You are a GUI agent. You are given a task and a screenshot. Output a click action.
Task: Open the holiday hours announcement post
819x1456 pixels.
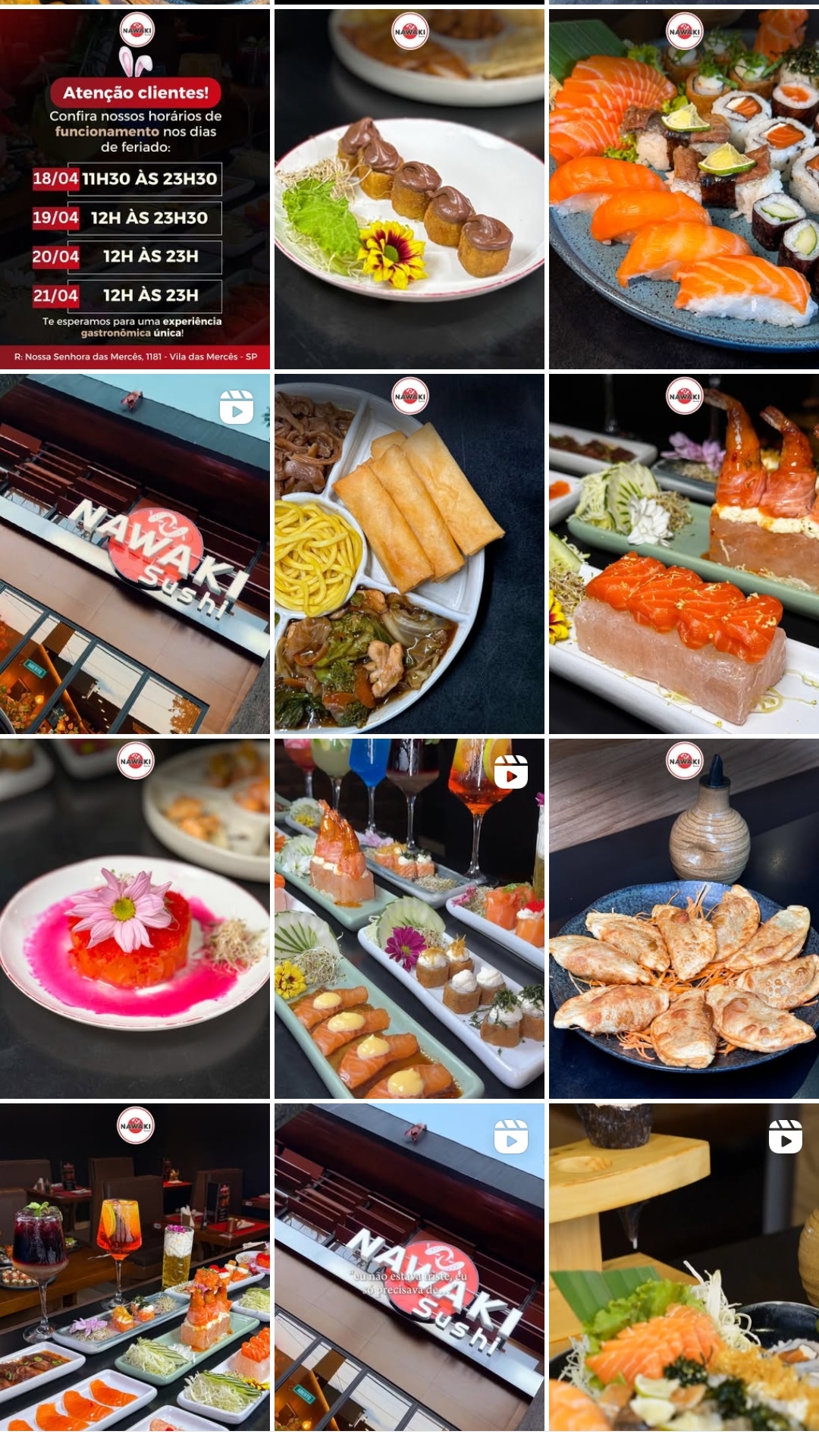(x=135, y=190)
